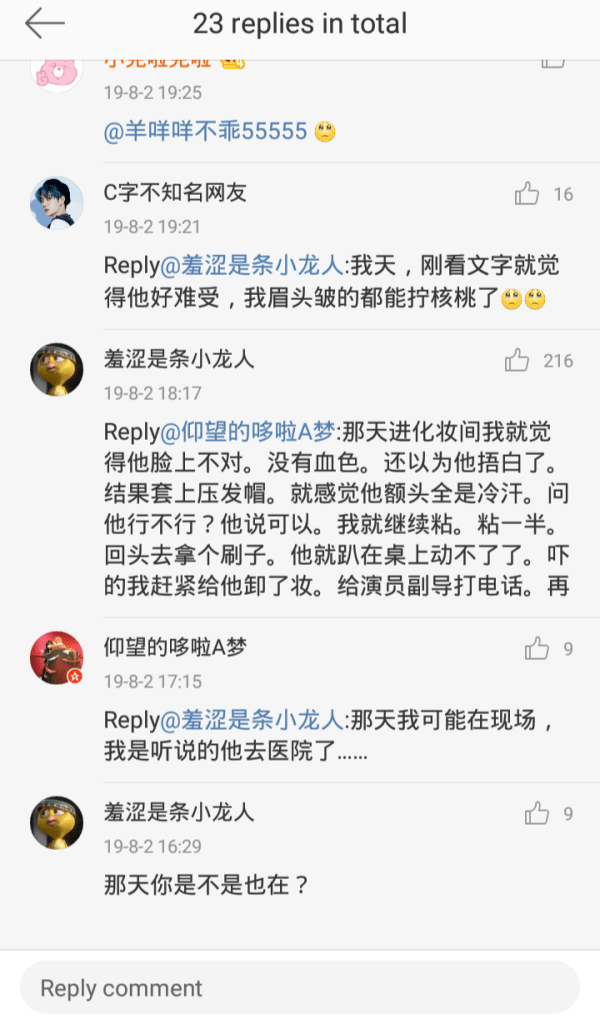The width and height of the screenshot is (600, 1024).
Task: Tap the username C字不知名网友
Action: point(175,193)
